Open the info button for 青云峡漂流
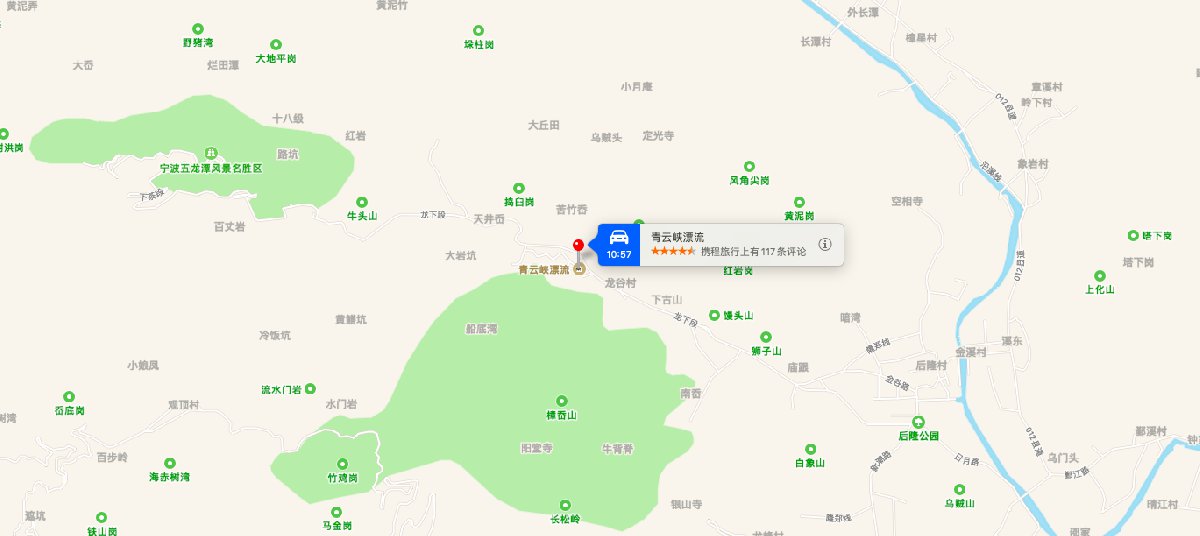Viewport: 1200px width, 536px height. [x=825, y=244]
